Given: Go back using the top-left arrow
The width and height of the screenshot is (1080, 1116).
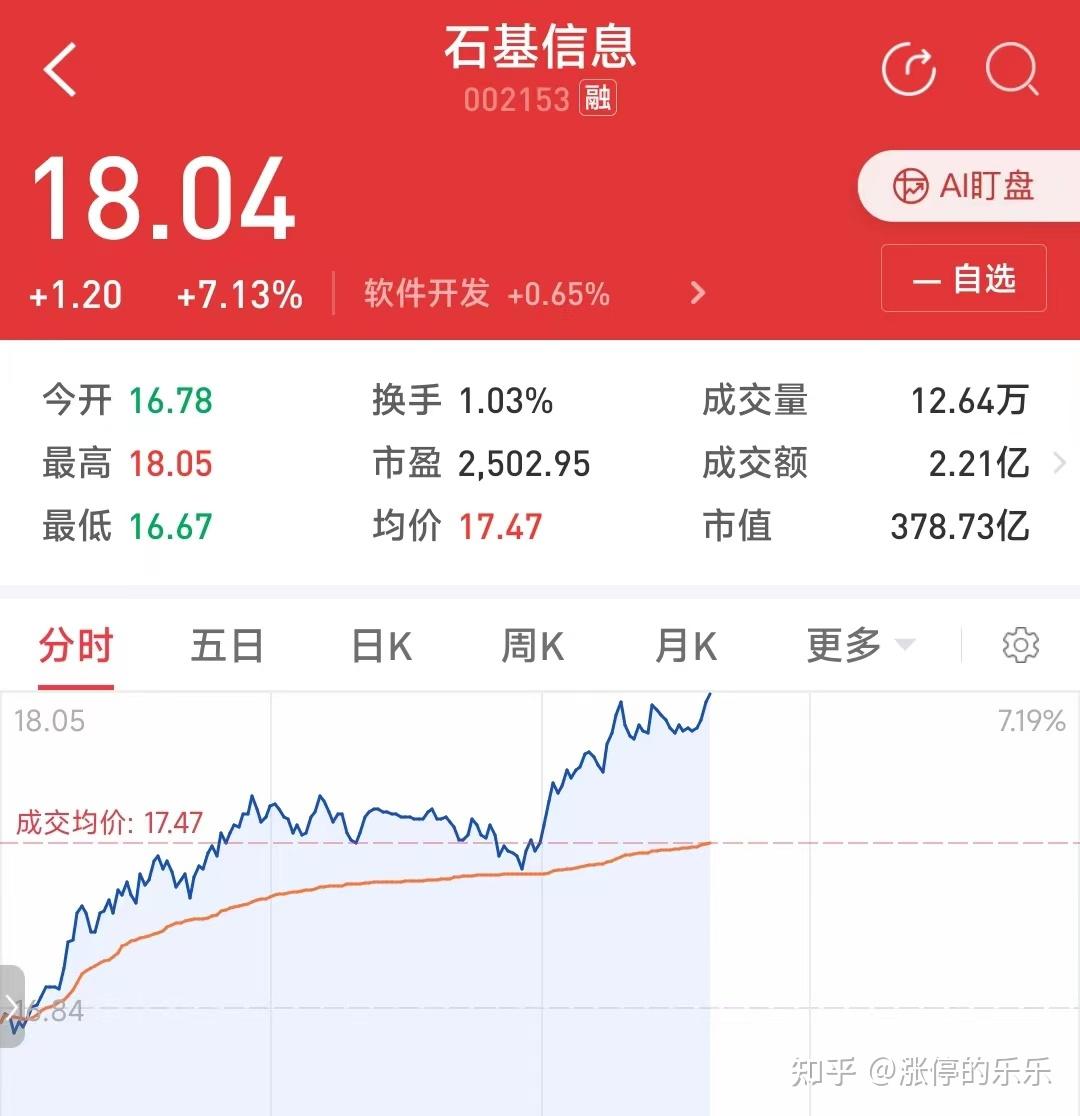Looking at the screenshot, I should (60, 70).
